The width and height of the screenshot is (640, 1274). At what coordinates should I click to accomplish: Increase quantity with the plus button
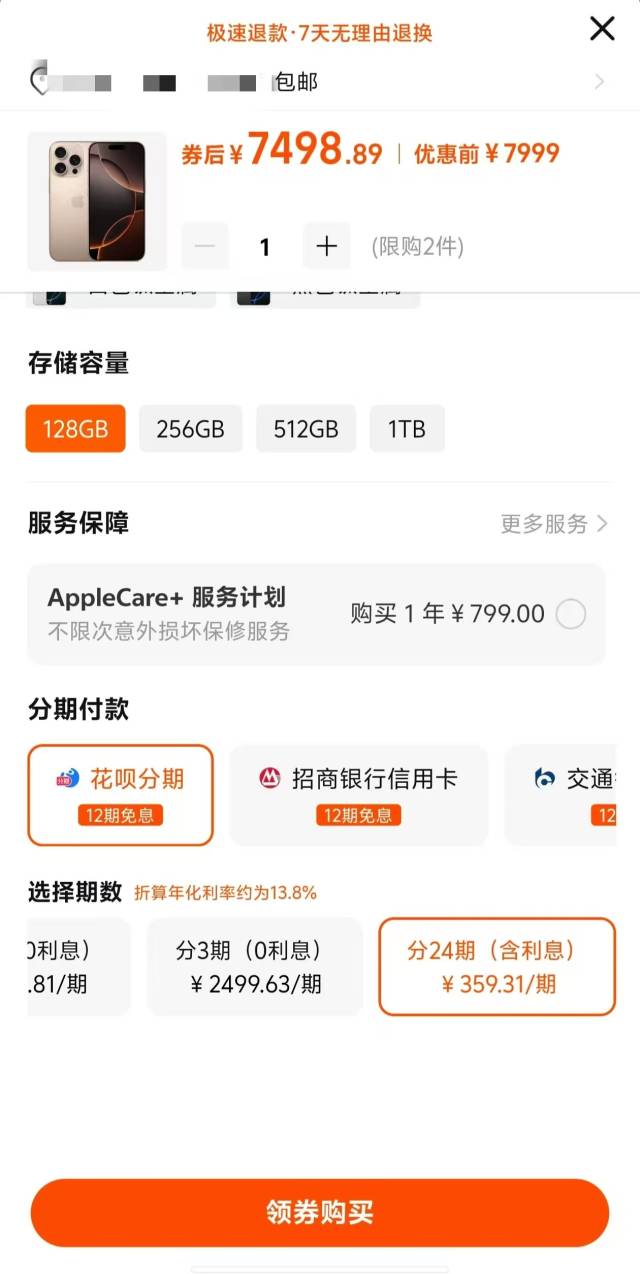[x=327, y=246]
